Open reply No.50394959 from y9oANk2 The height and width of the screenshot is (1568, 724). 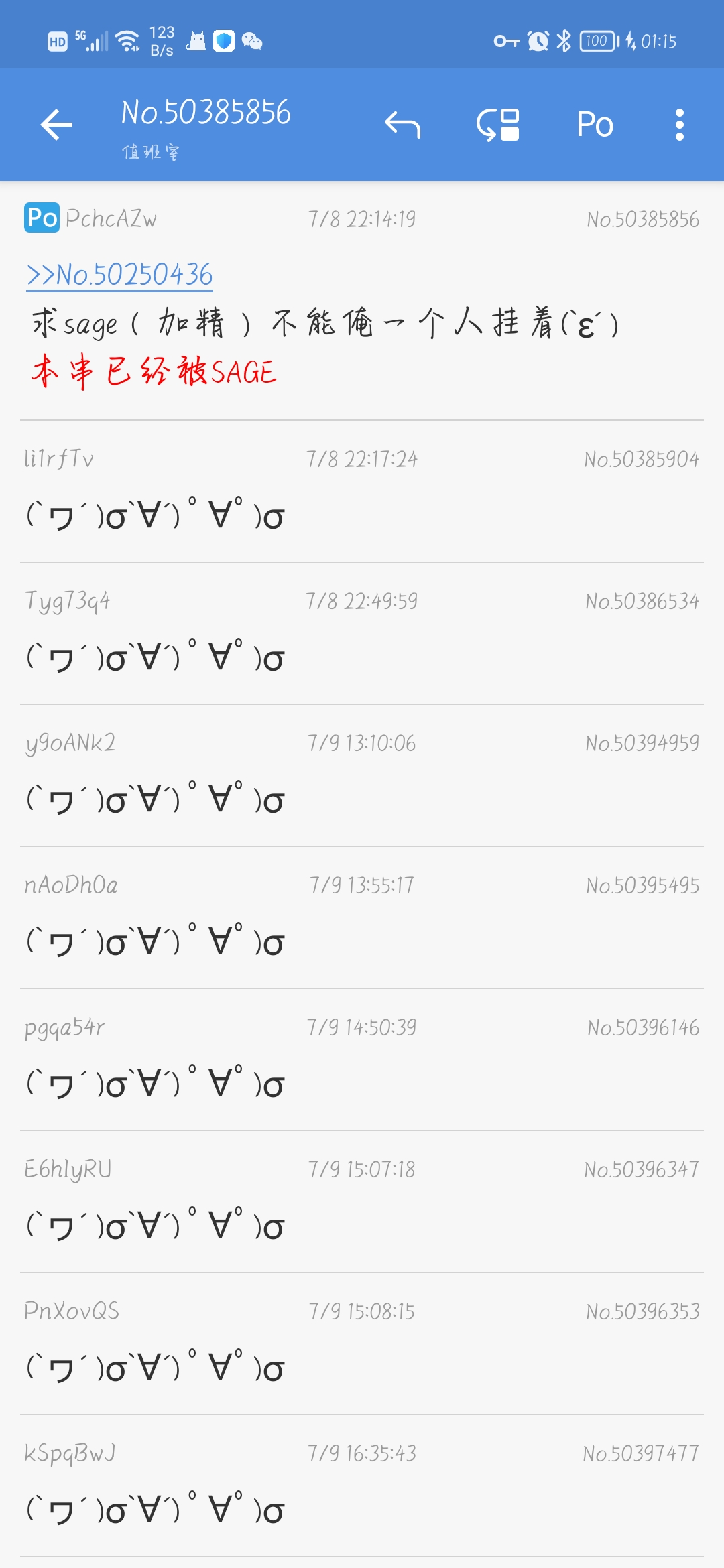(x=362, y=775)
